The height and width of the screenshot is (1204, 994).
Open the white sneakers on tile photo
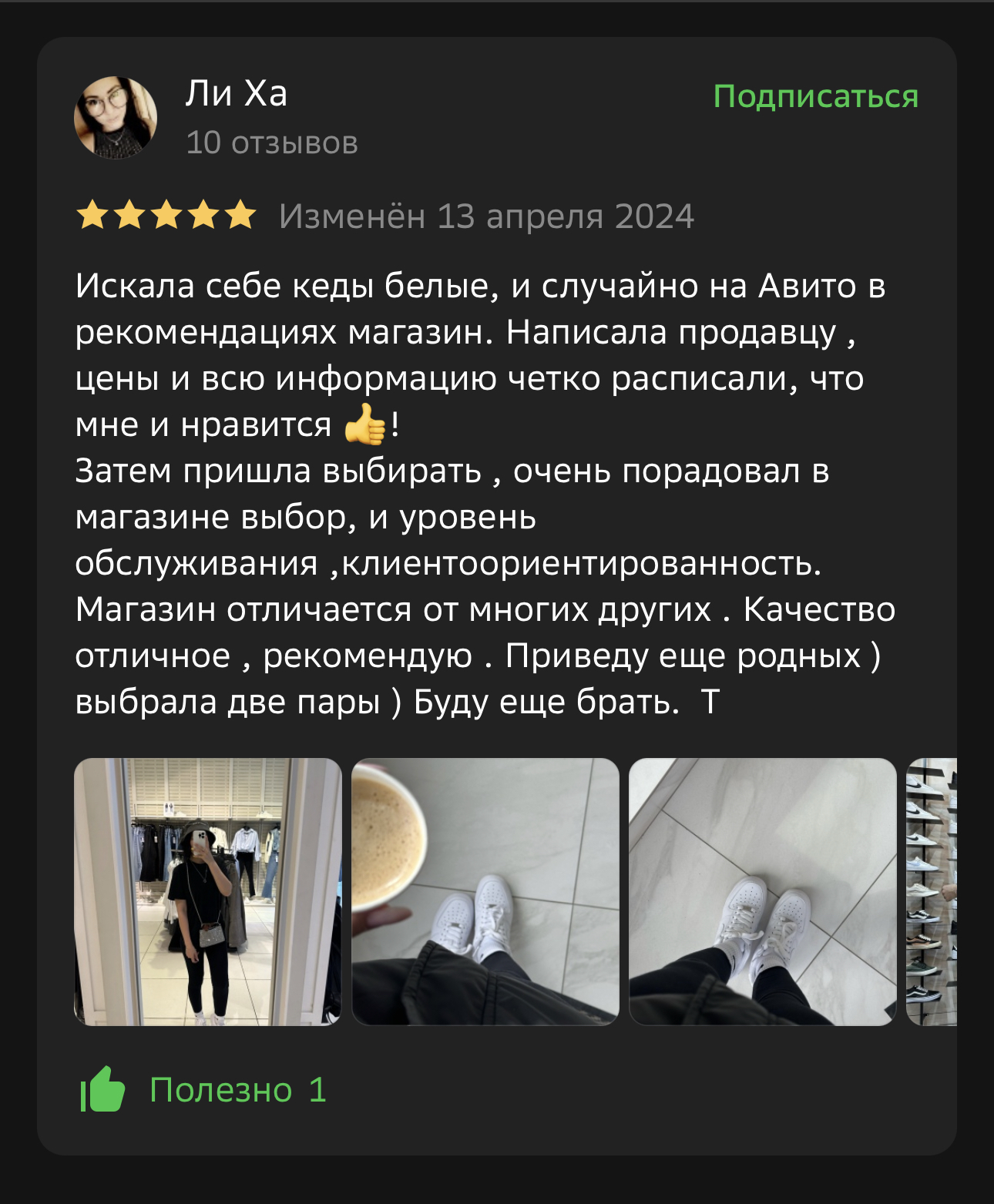click(763, 891)
